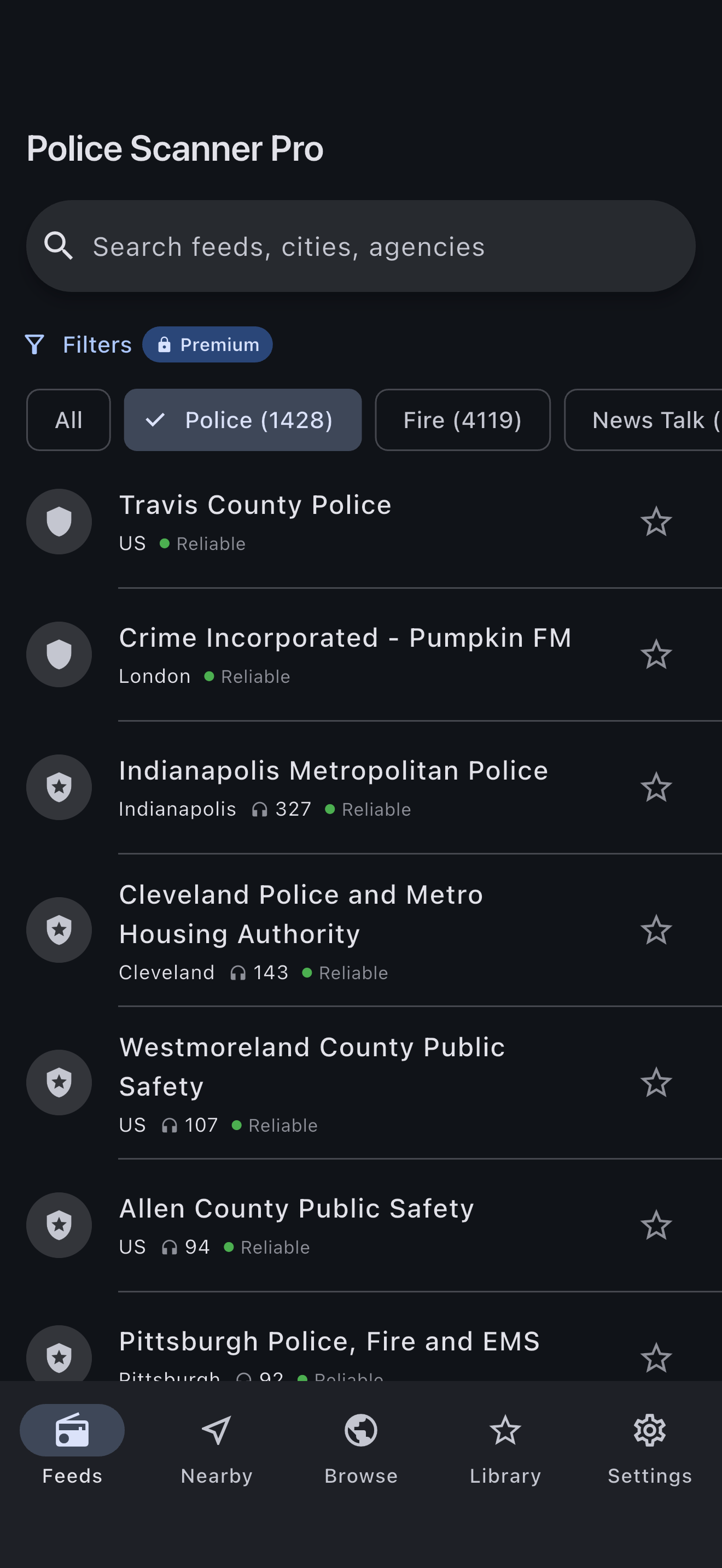Star the Cleveland Police and Metro Housing feed
This screenshot has height=1568, width=722.
click(656, 930)
